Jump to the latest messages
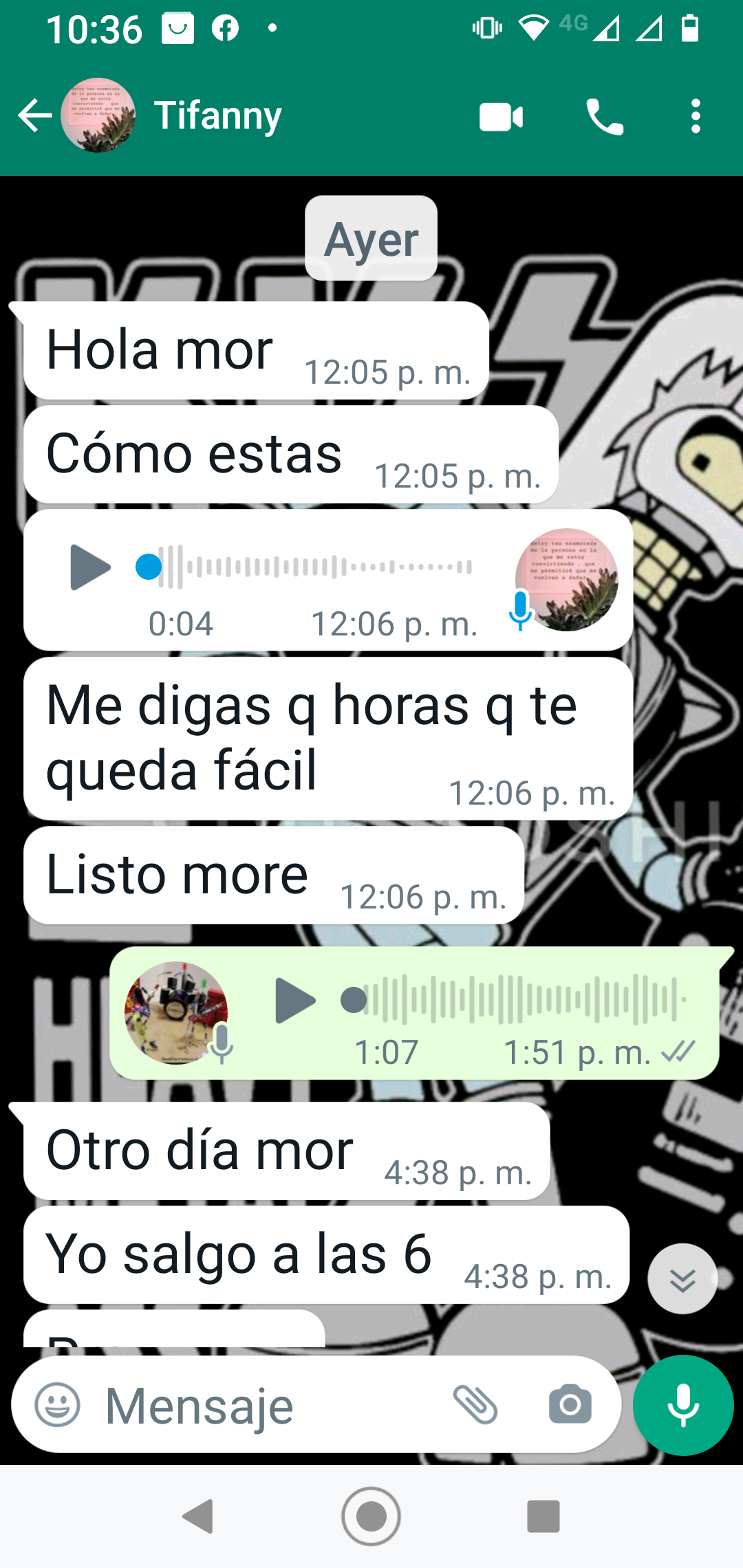Viewport: 743px width, 1568px height. click(682, 1279)
